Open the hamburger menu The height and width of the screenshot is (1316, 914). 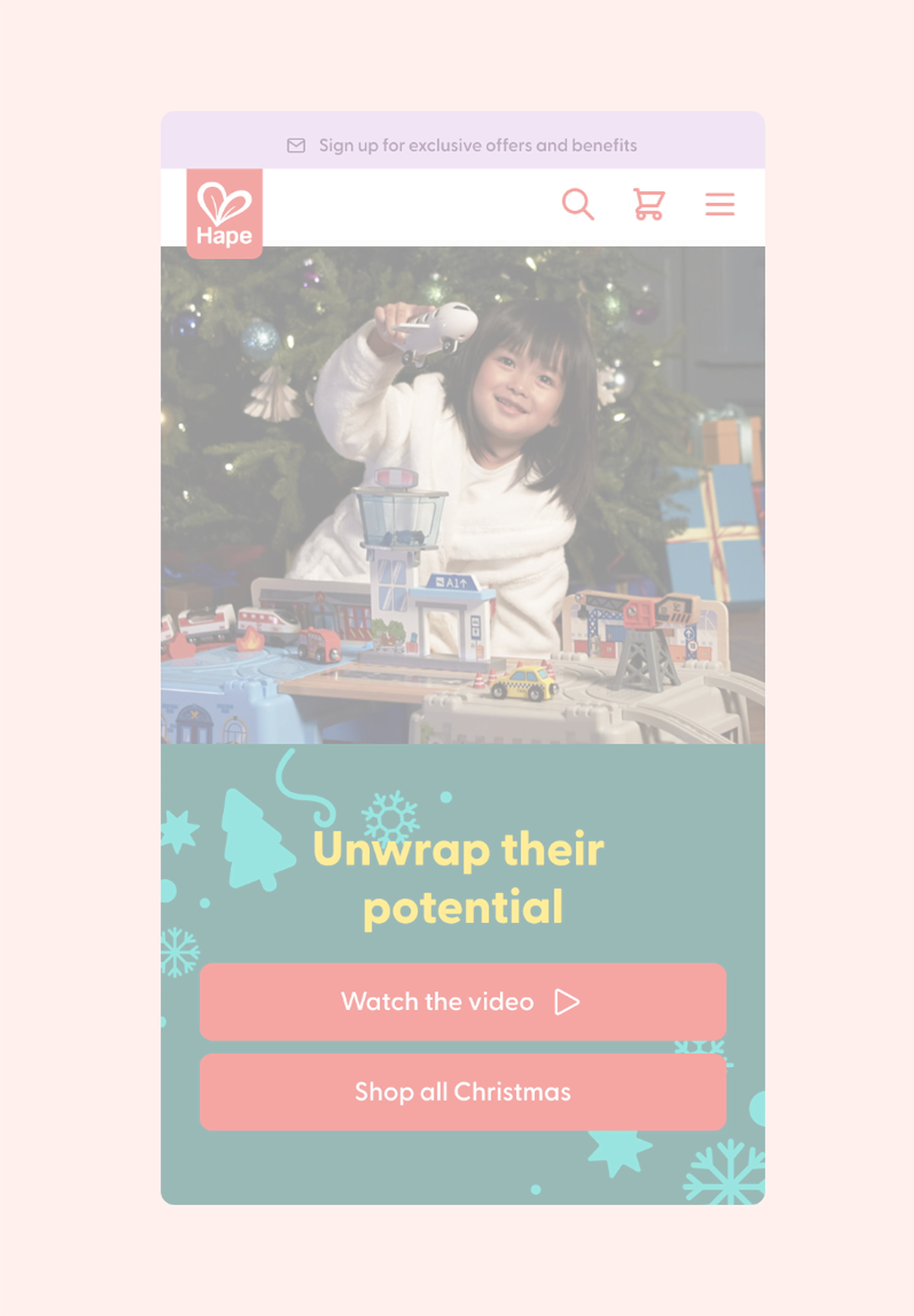click(x=720, y=204)
